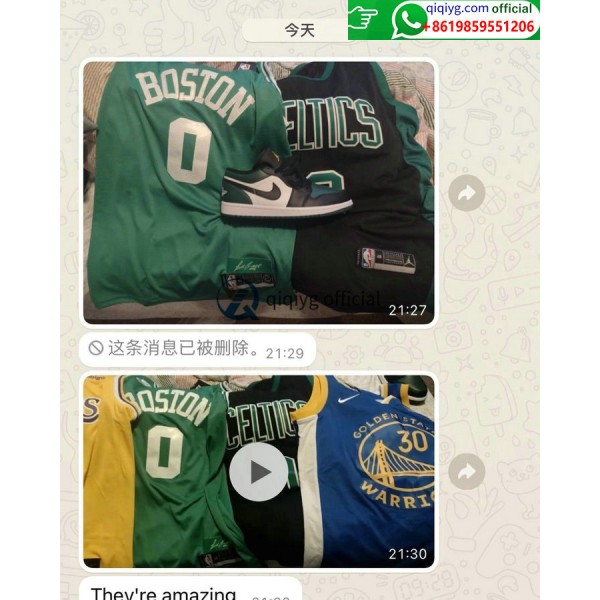
Task: Play the video message sent at 21:30
Action: coord(258,471)
